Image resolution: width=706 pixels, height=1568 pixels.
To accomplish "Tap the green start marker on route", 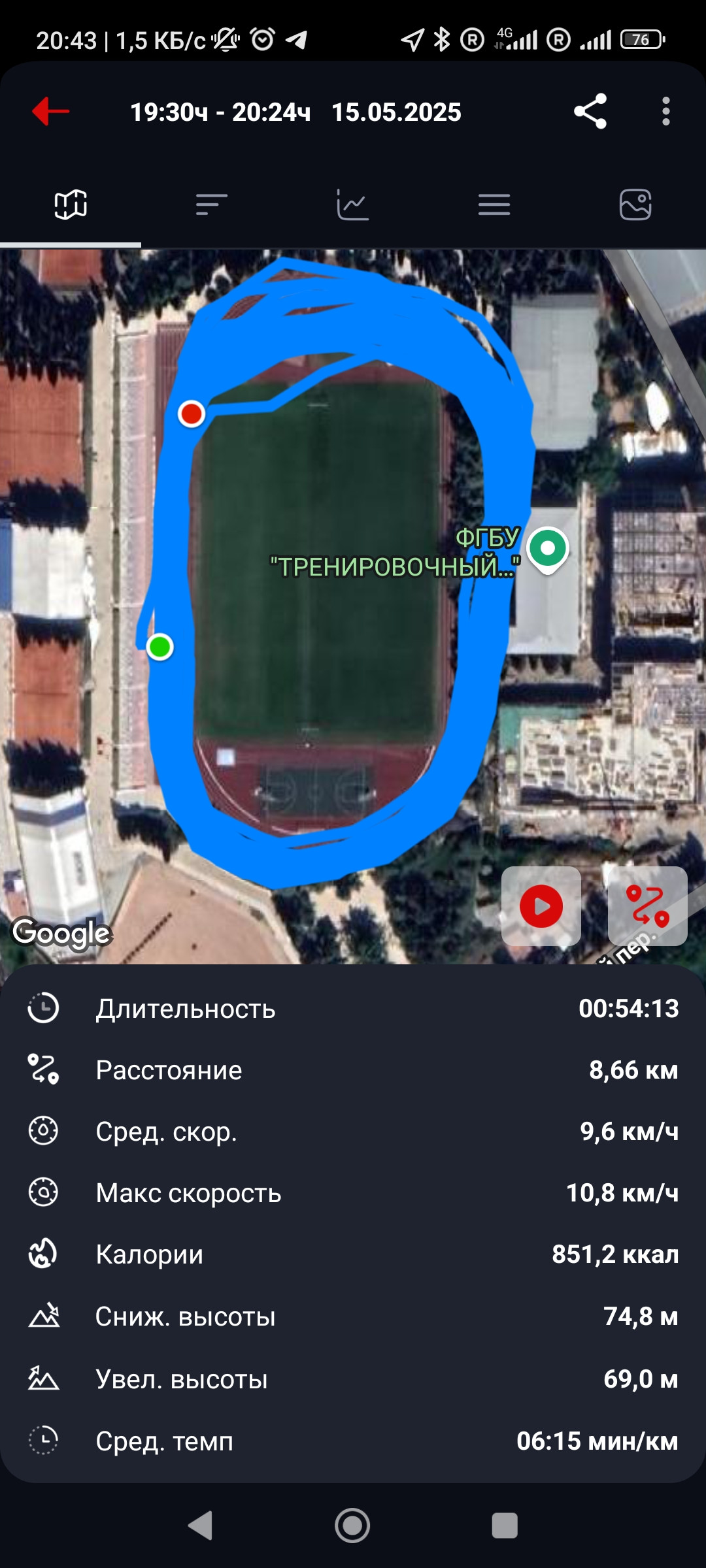I will pyautogui.click(x=160, y=647).
